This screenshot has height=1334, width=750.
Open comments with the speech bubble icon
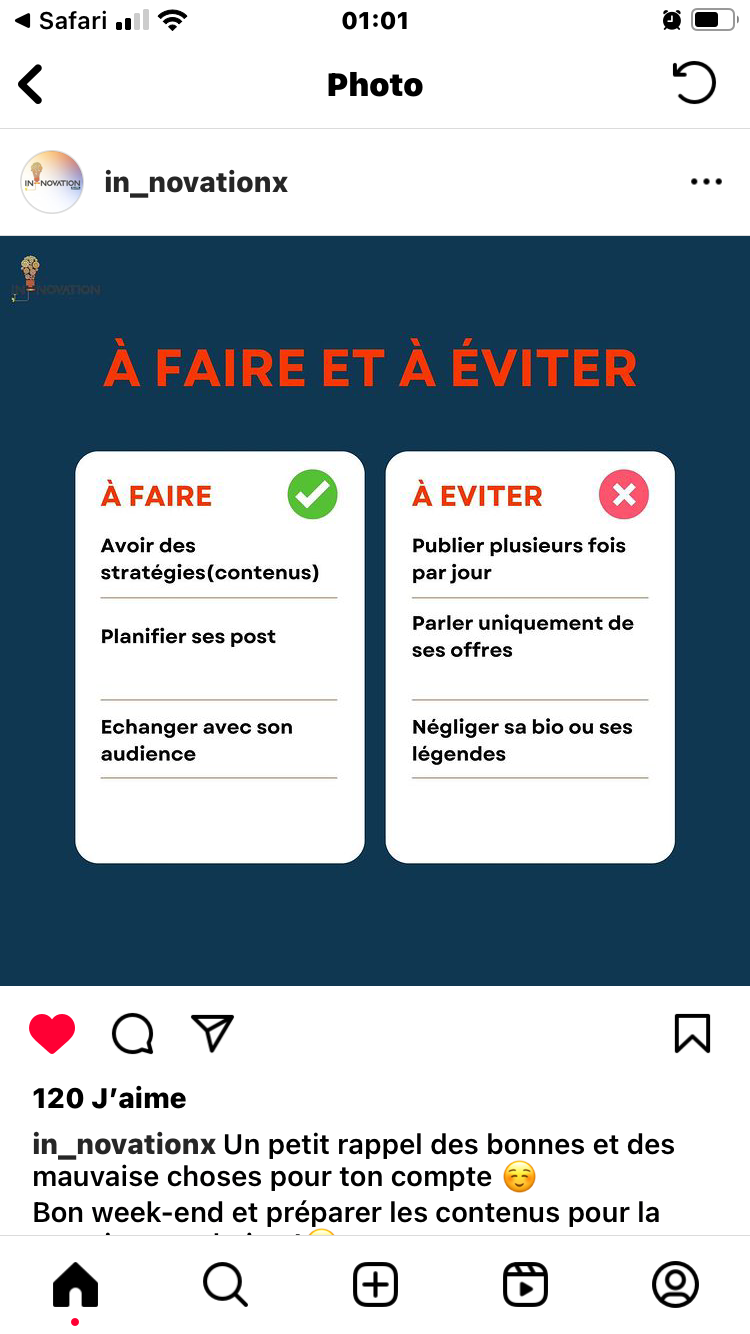tap(133, 1034)
